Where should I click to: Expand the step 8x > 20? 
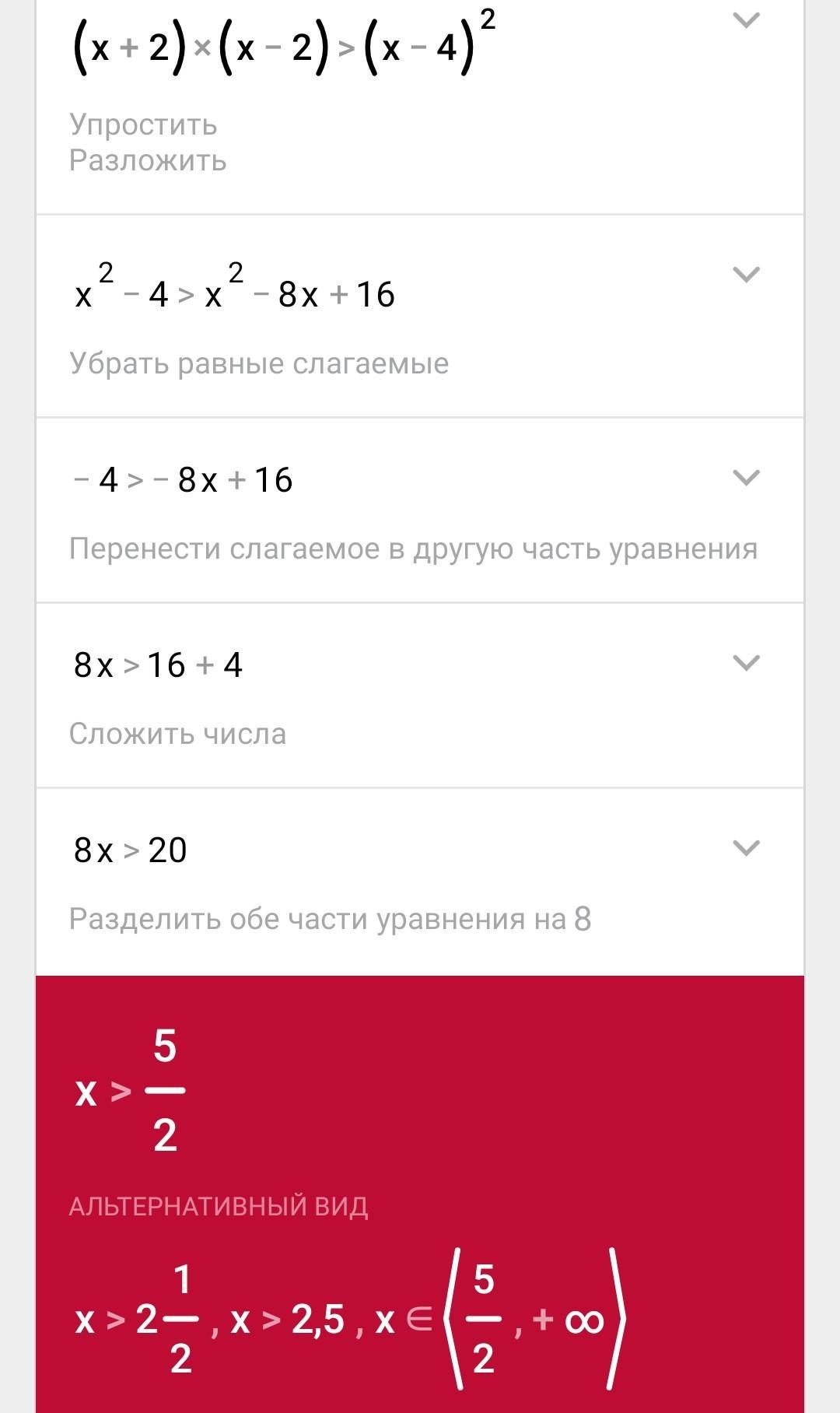(x=746, y=847)
